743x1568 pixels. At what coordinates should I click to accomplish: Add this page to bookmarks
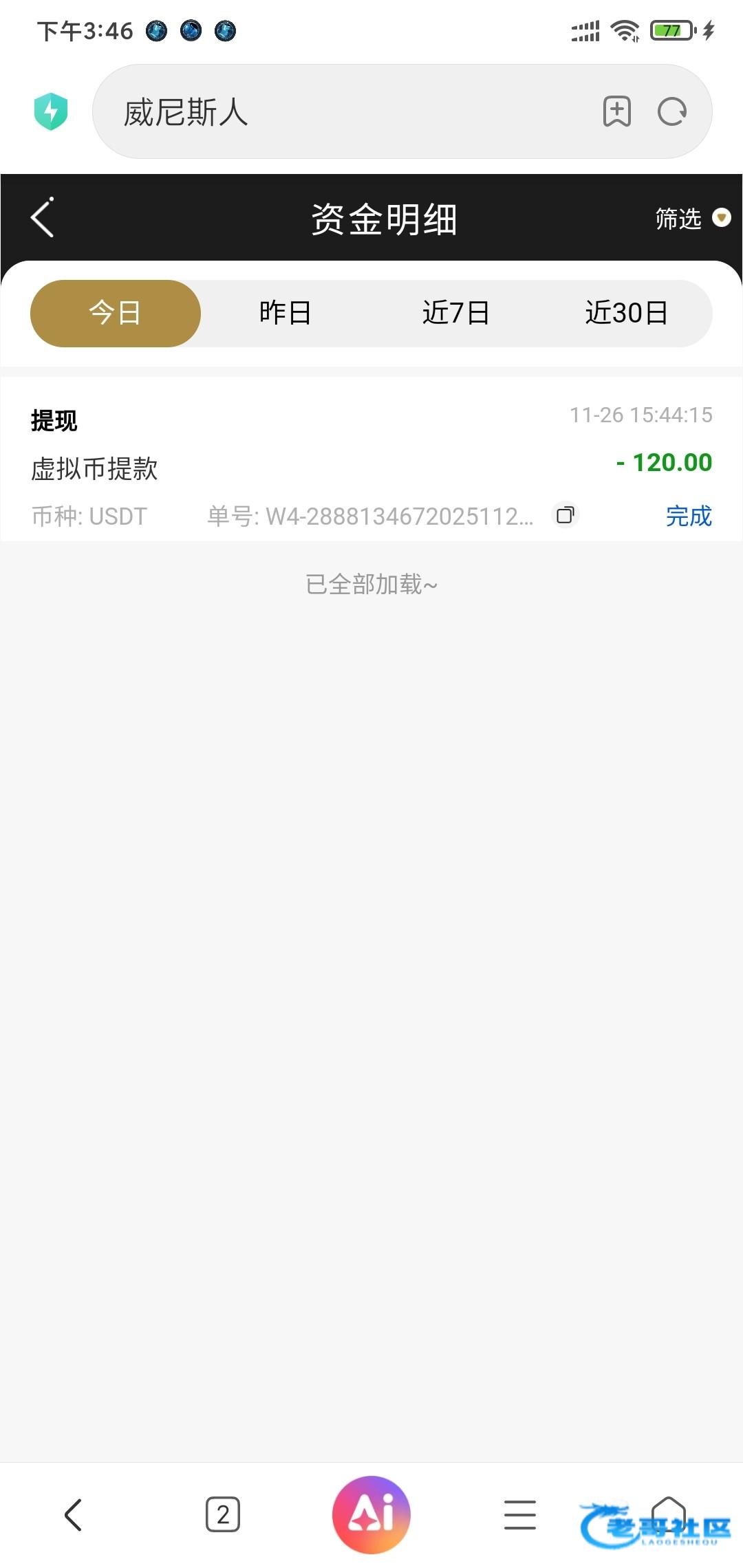(x=616, y=111)
